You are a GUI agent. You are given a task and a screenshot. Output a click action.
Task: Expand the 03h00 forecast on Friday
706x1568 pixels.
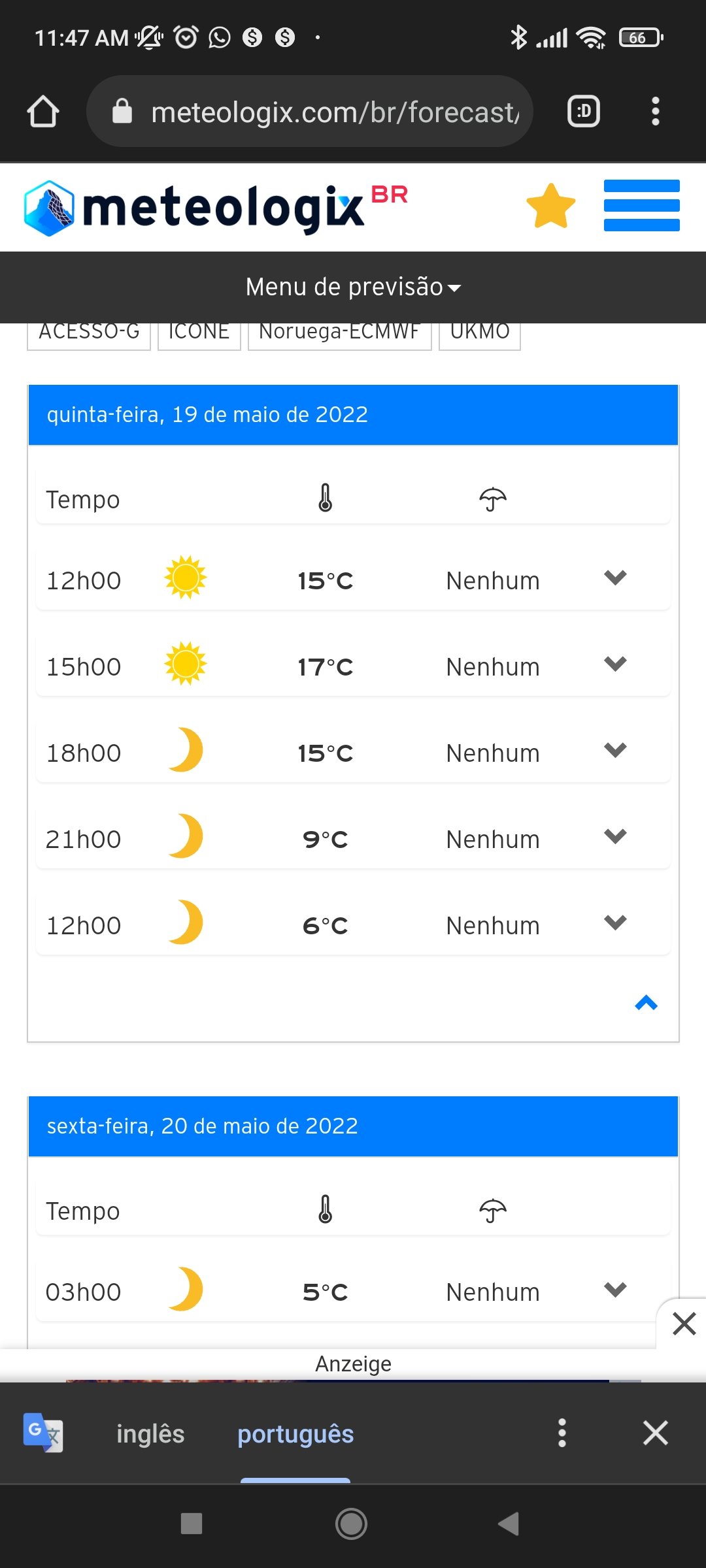point(615,1290)
